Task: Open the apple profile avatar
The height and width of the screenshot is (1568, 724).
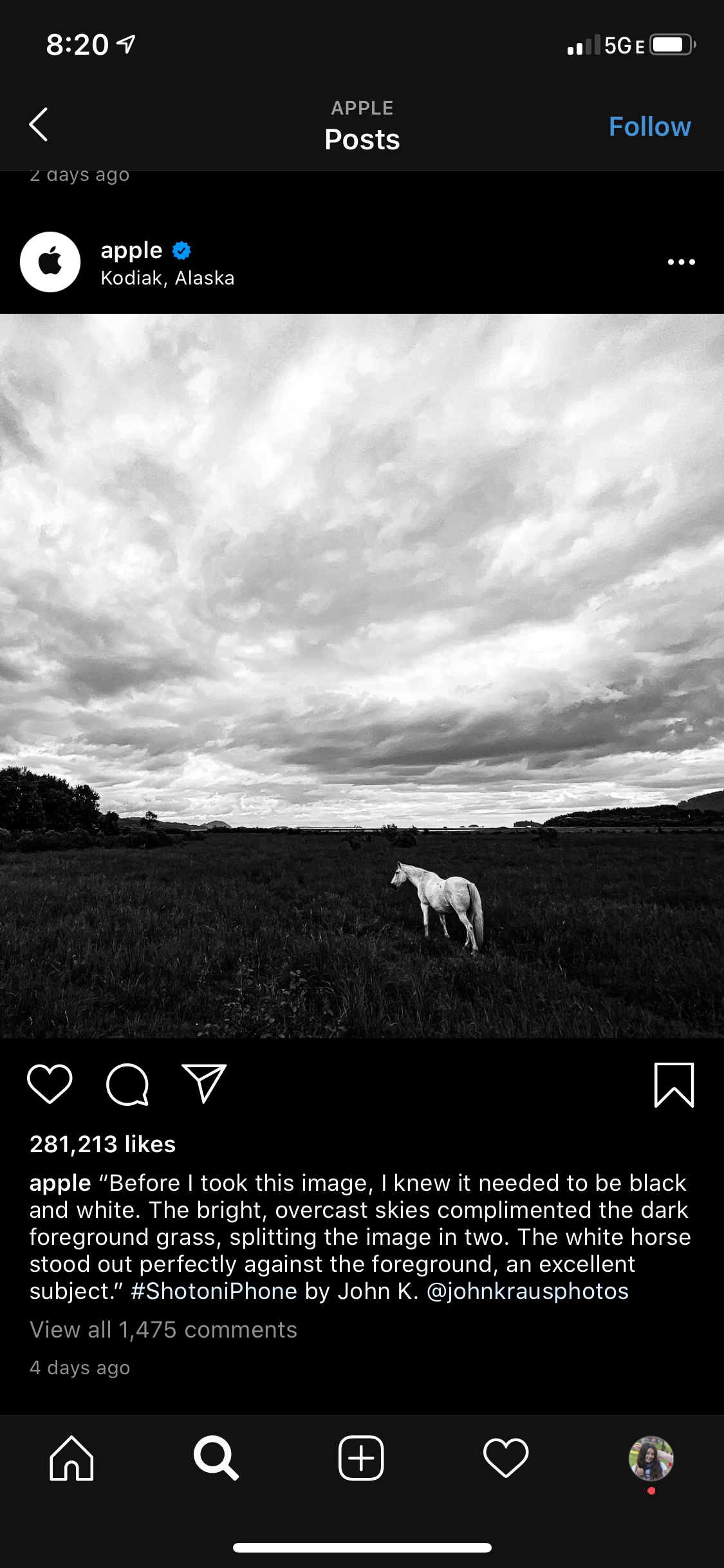Action: (x=50, y=262)
